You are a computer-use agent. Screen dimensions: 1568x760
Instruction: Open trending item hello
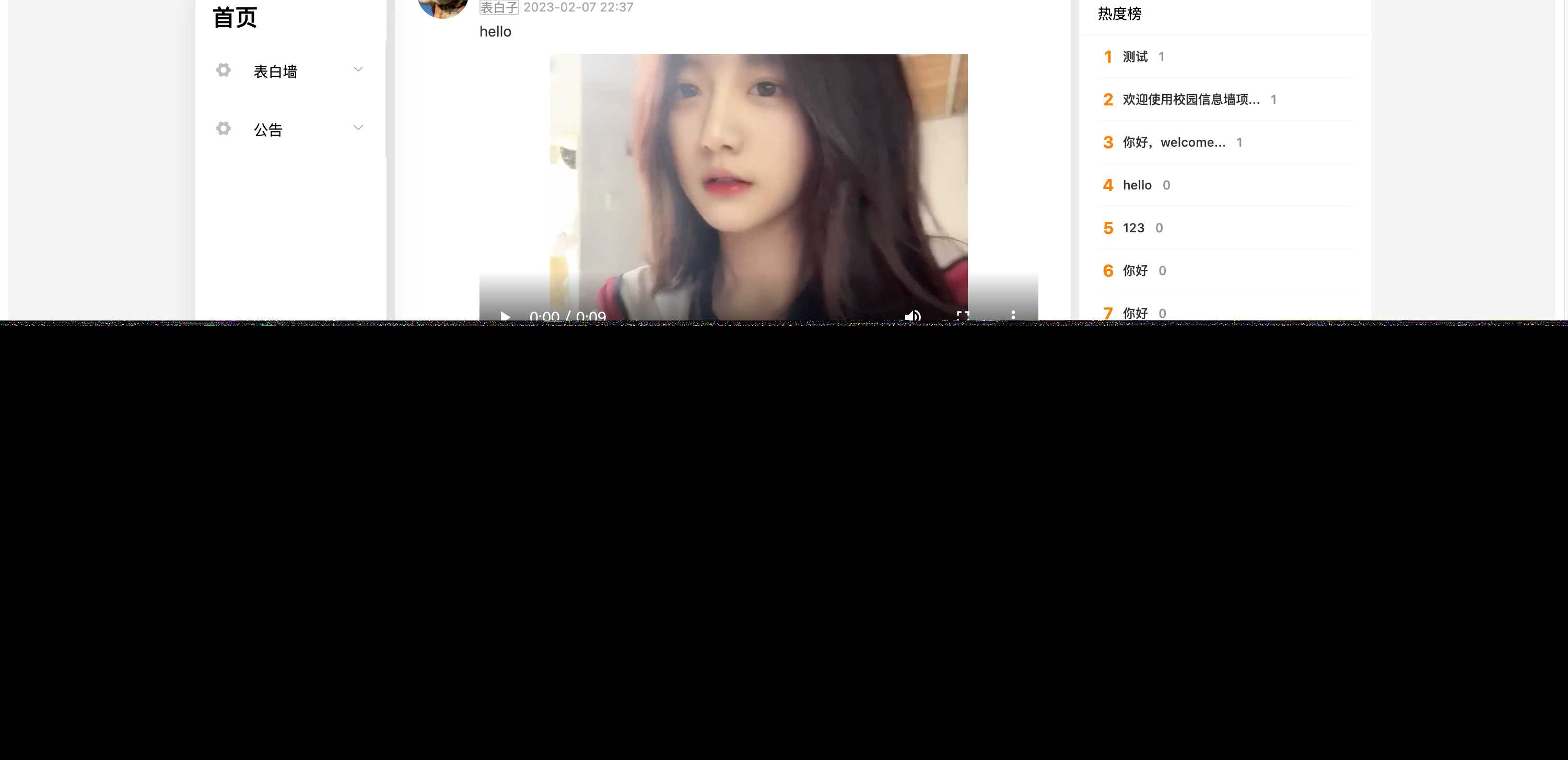1137,185
